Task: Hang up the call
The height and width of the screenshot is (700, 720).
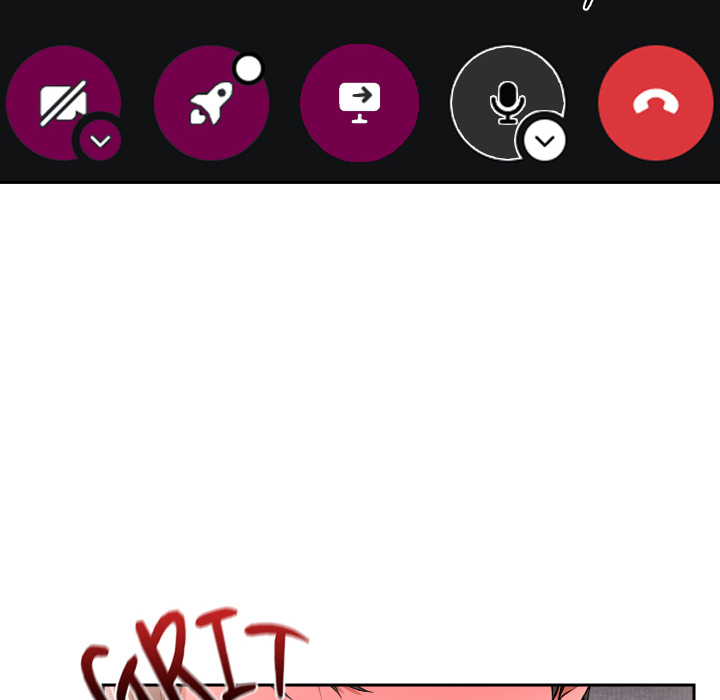Action: (655, 102)
